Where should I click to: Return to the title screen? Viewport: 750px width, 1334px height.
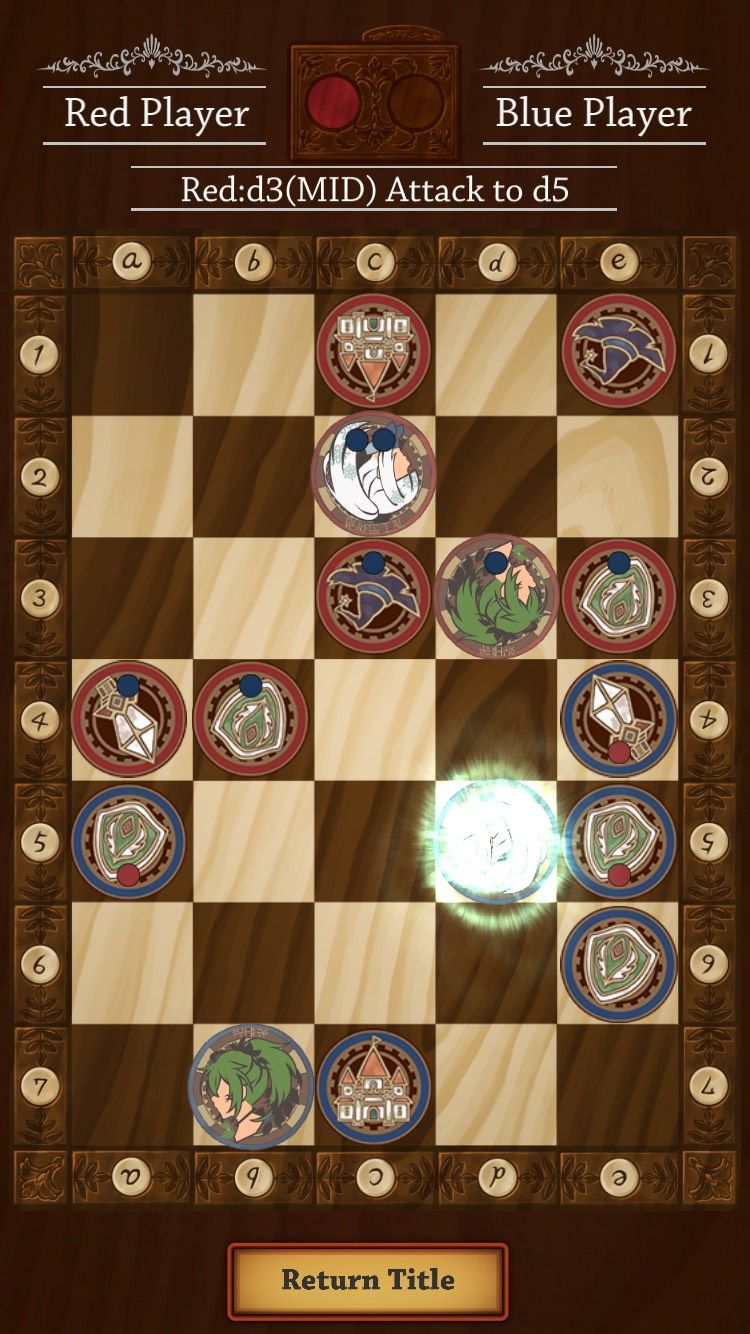click(368, 1280)
